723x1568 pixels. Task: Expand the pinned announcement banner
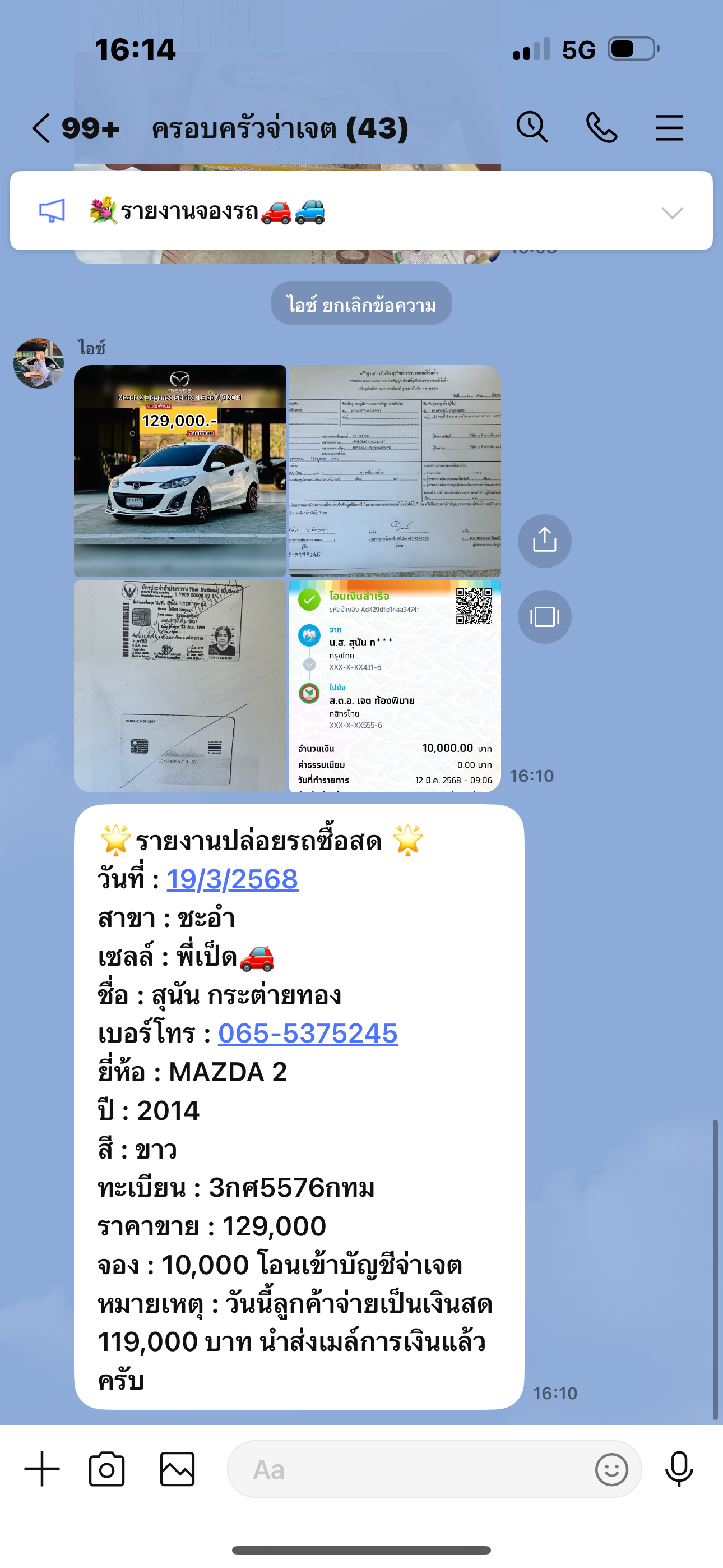[672, 213]
